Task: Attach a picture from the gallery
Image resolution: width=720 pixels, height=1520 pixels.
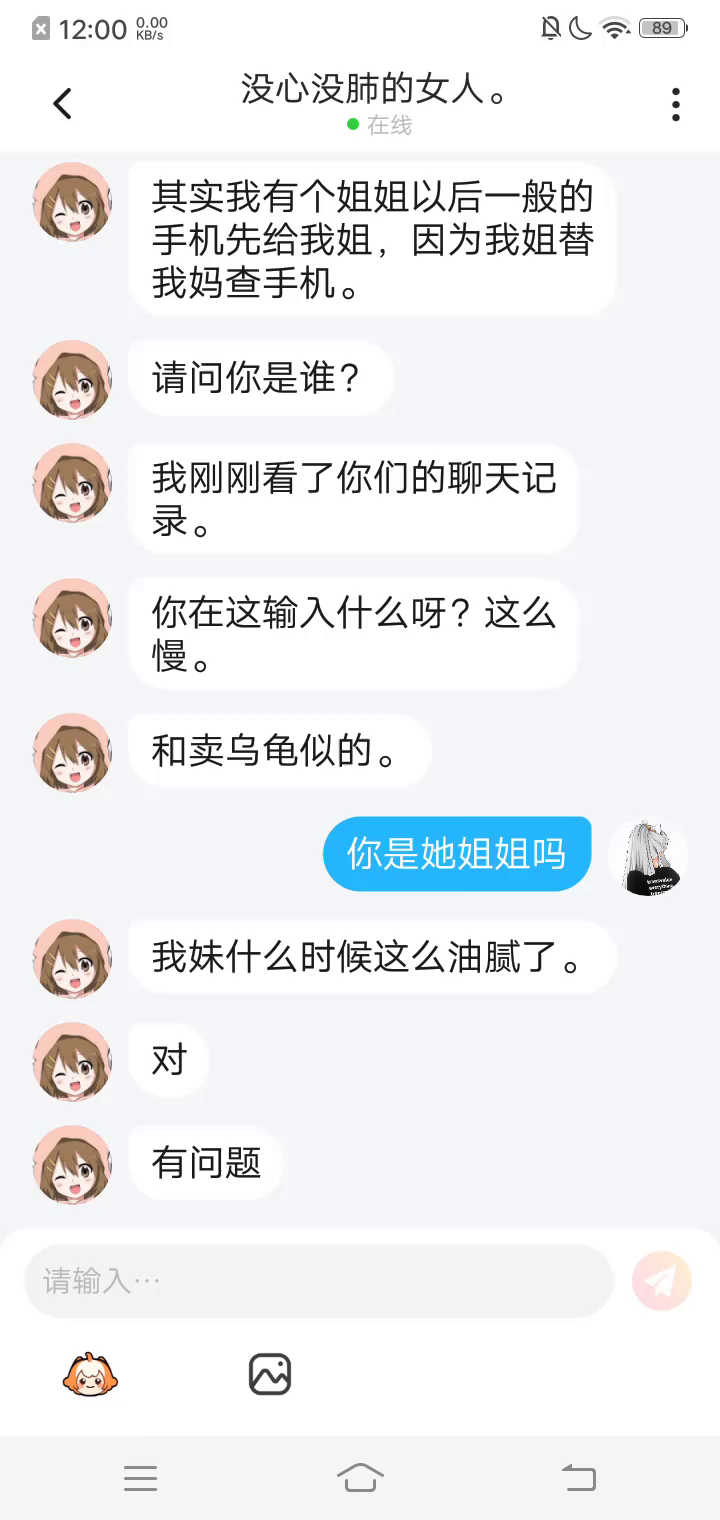Action: coord(269,1375)
